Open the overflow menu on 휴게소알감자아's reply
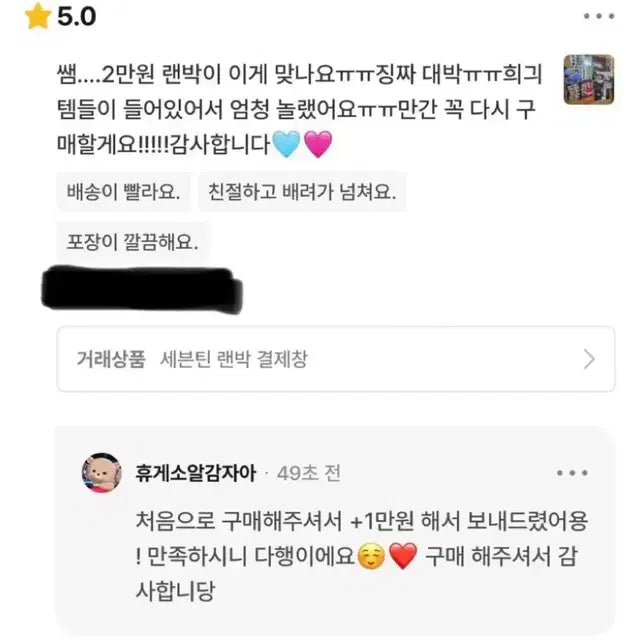Viewport: 640px width, 640px height. (x=571, y=472)
